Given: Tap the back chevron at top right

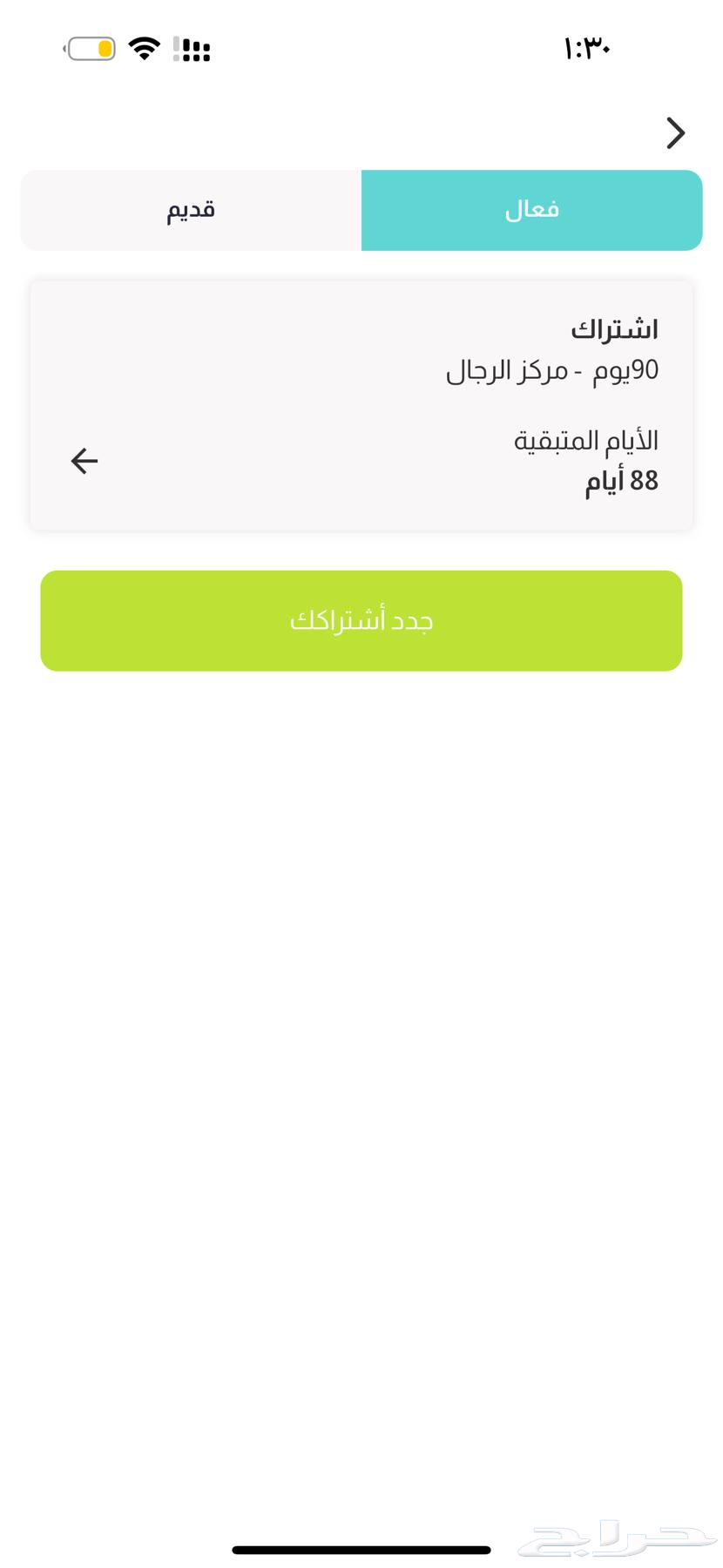Looking at the screenshot, I should pyautogui.click(x=675, y=133).
